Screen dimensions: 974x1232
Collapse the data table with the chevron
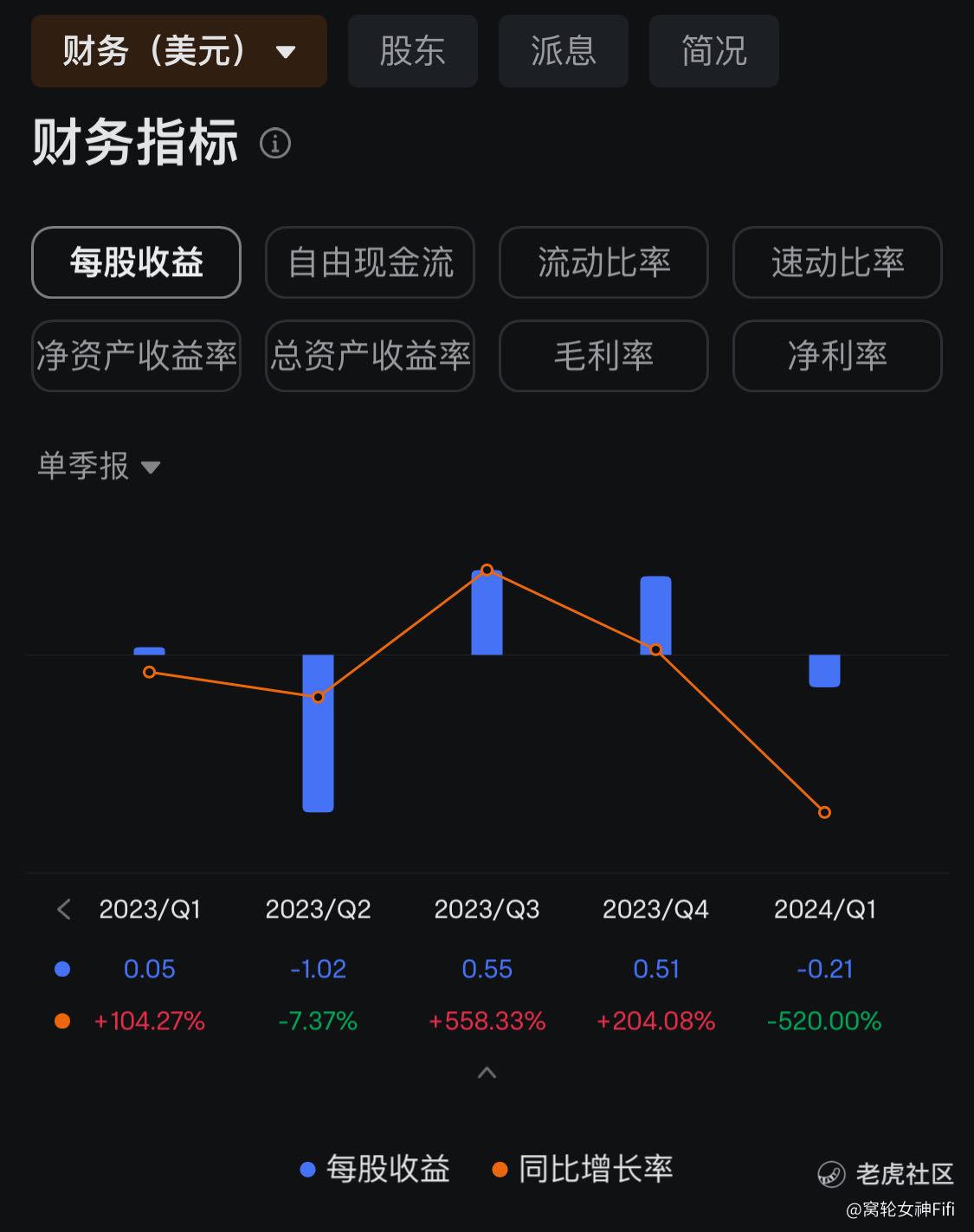tap(487, 1073)
